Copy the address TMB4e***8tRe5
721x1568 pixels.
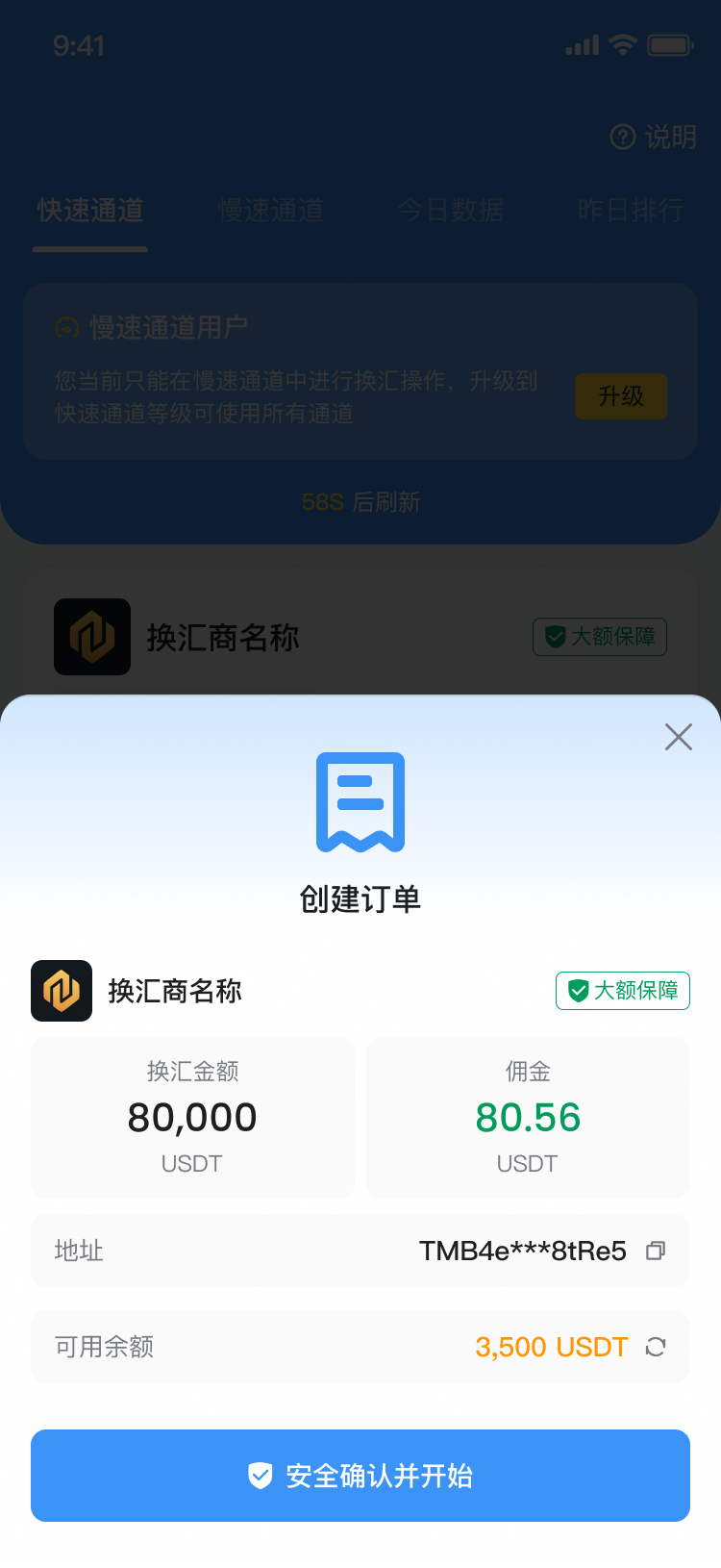[656, 1251]
